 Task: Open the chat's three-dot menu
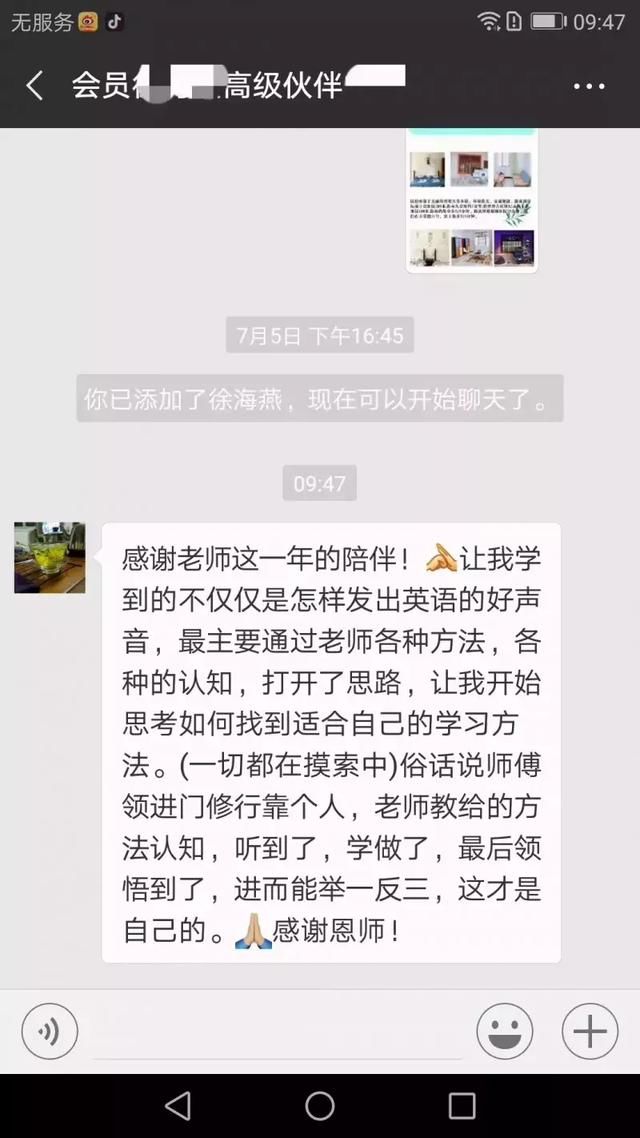(x=589, y=87)
